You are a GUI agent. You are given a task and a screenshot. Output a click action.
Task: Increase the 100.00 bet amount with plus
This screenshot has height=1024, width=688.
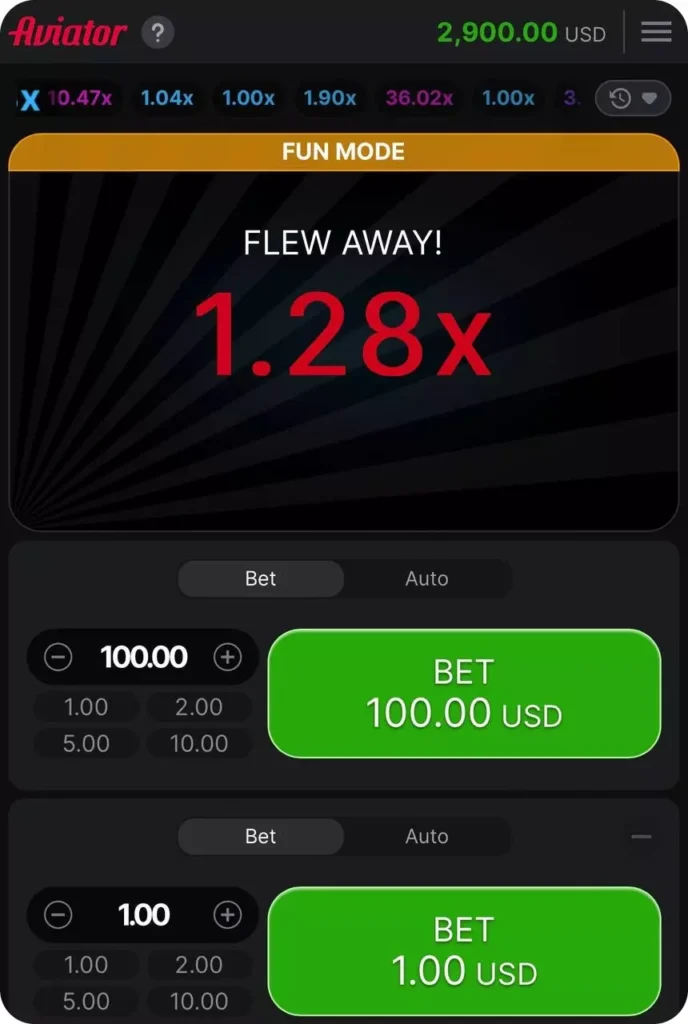(228, 657)
